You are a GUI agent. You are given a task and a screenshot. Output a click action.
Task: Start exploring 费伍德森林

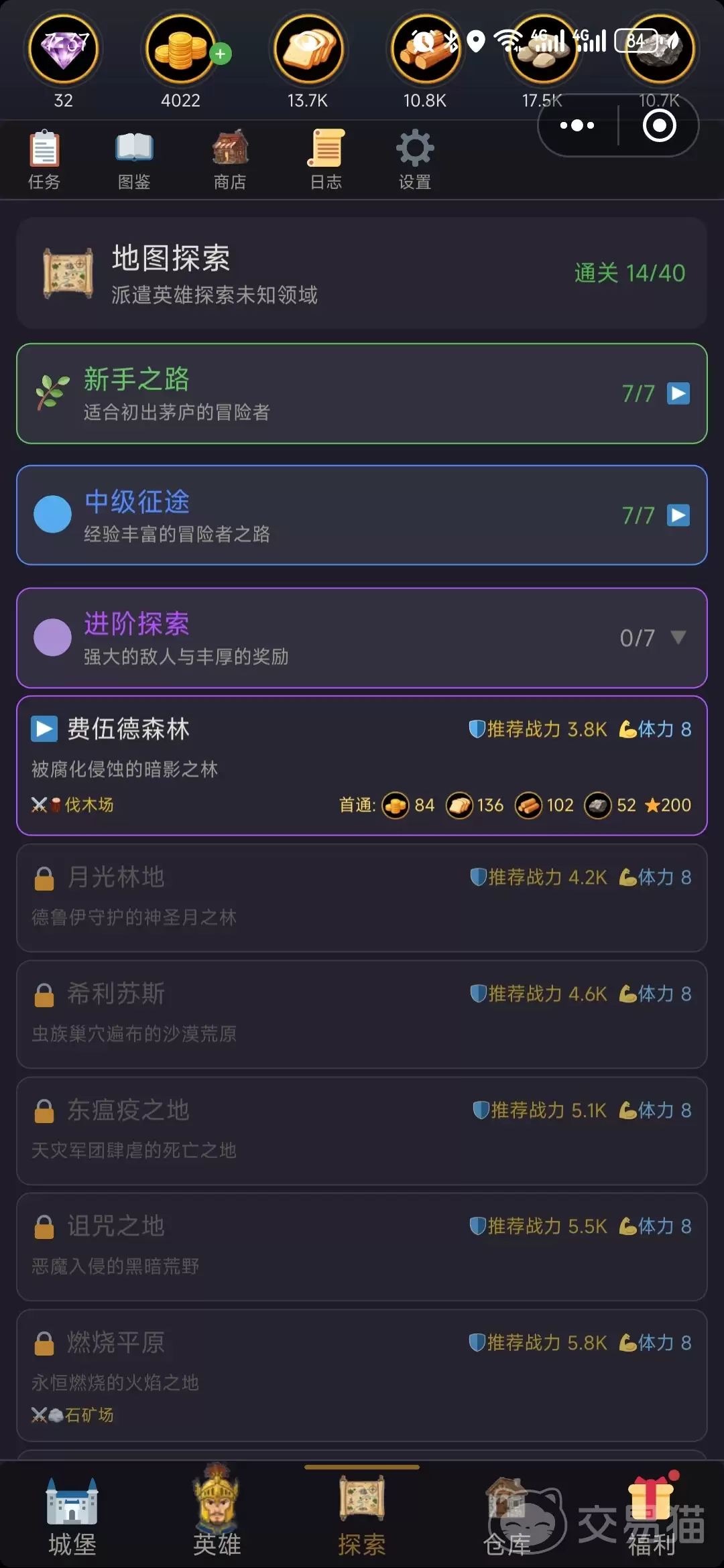coord(44,729)
